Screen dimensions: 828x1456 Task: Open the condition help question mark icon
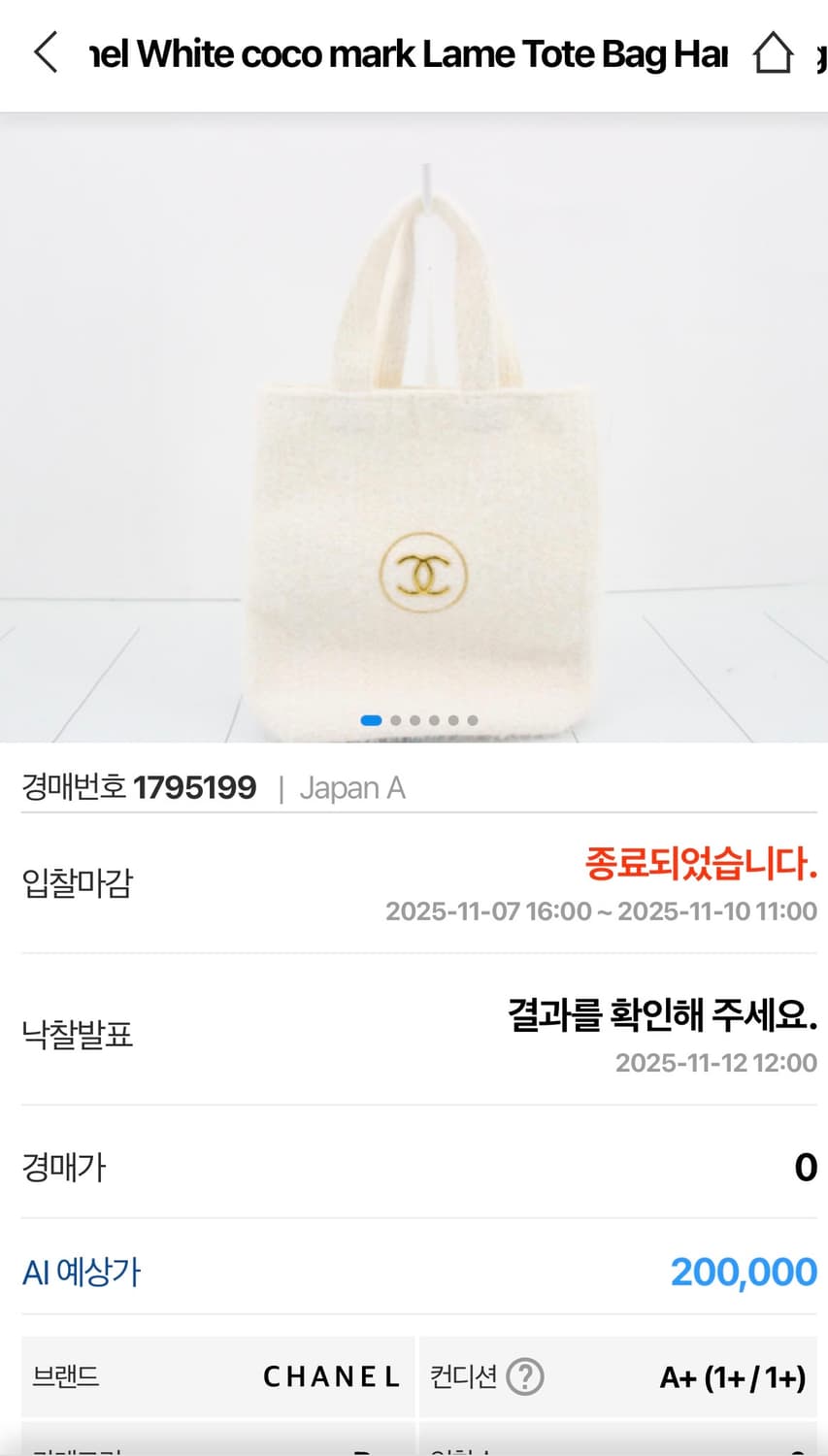(x=525, y=1375)
